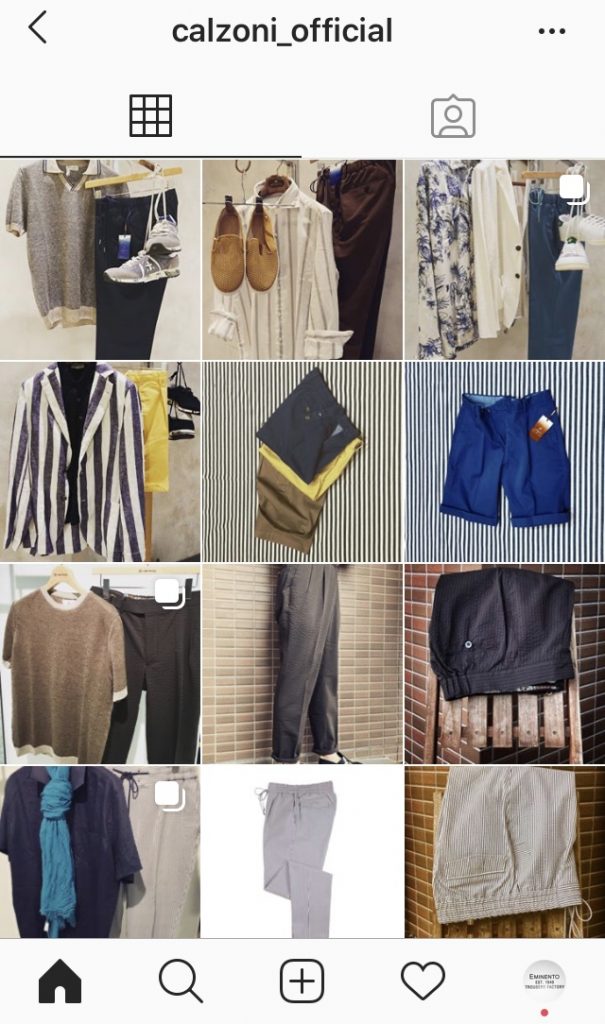
Task: Open the striped blazer with yellow shorts post
Action: (x=100, y=462)
